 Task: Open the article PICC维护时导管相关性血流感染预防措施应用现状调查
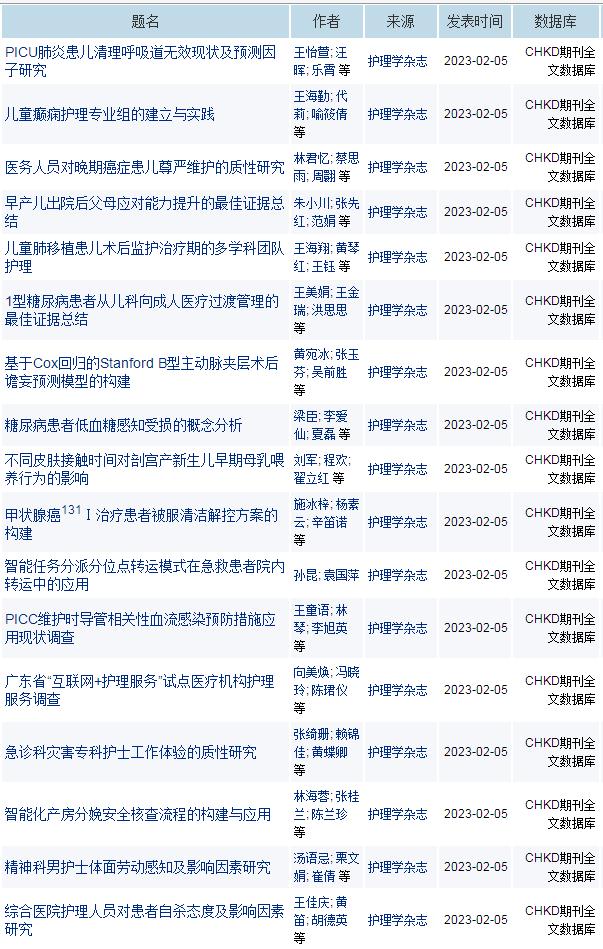click(x=140, y=628)
